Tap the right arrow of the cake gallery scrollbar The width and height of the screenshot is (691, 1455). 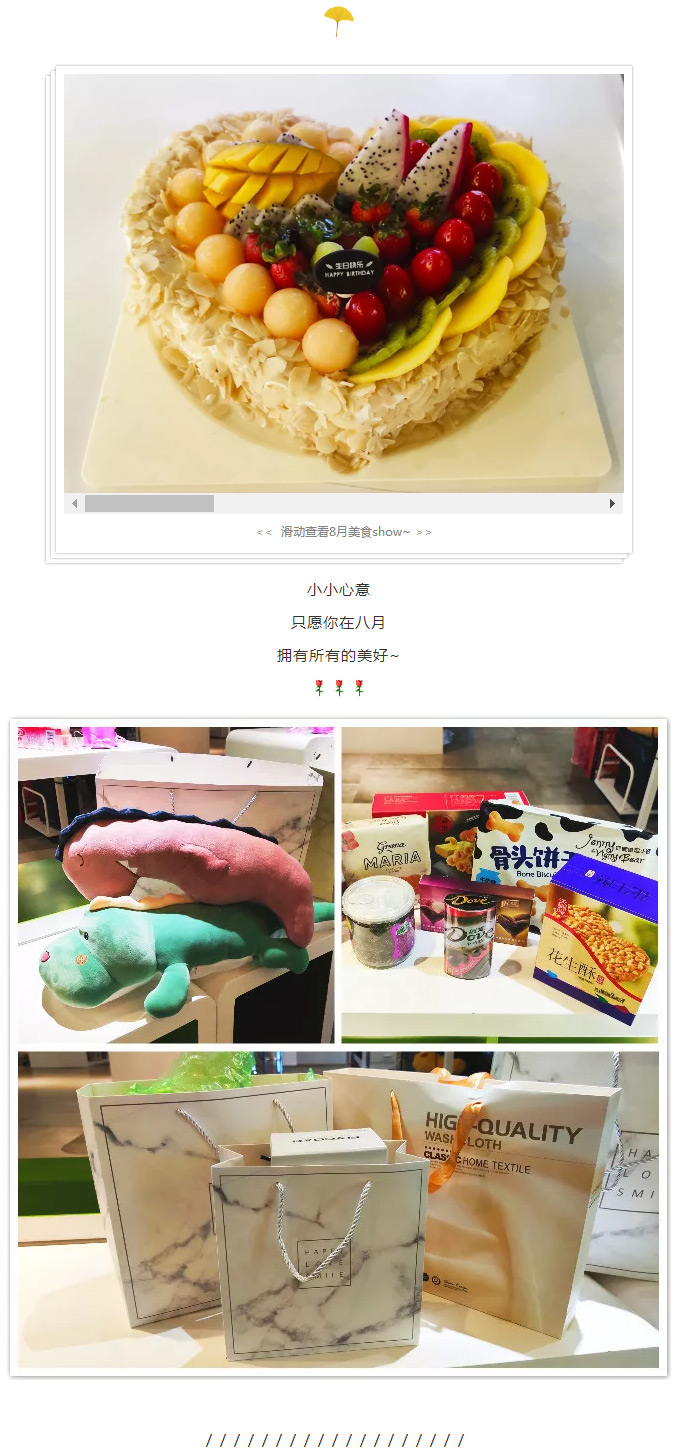point(613,504)
